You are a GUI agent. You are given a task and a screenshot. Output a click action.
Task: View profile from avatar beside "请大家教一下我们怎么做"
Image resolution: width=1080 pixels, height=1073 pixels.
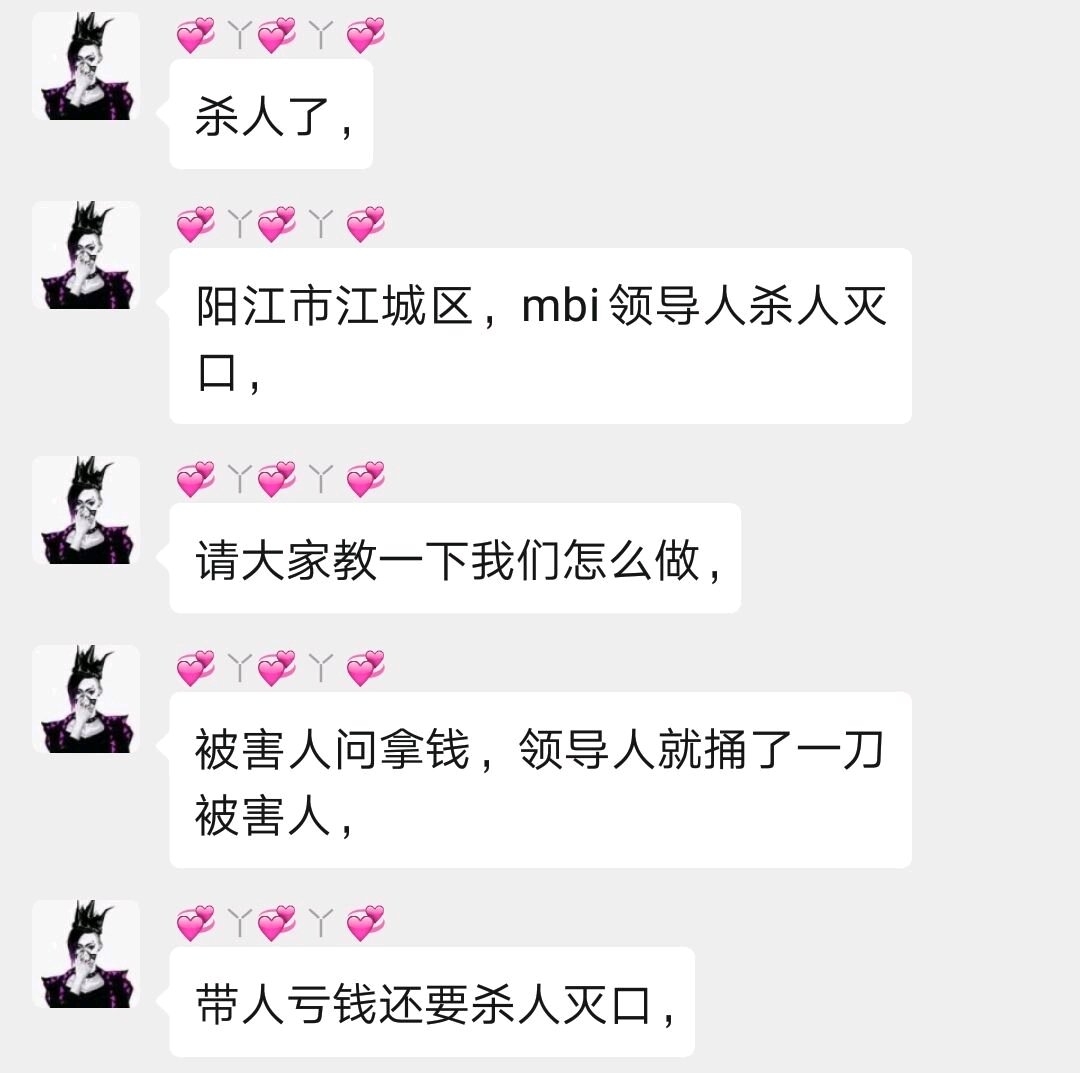(x=86, y=510)
